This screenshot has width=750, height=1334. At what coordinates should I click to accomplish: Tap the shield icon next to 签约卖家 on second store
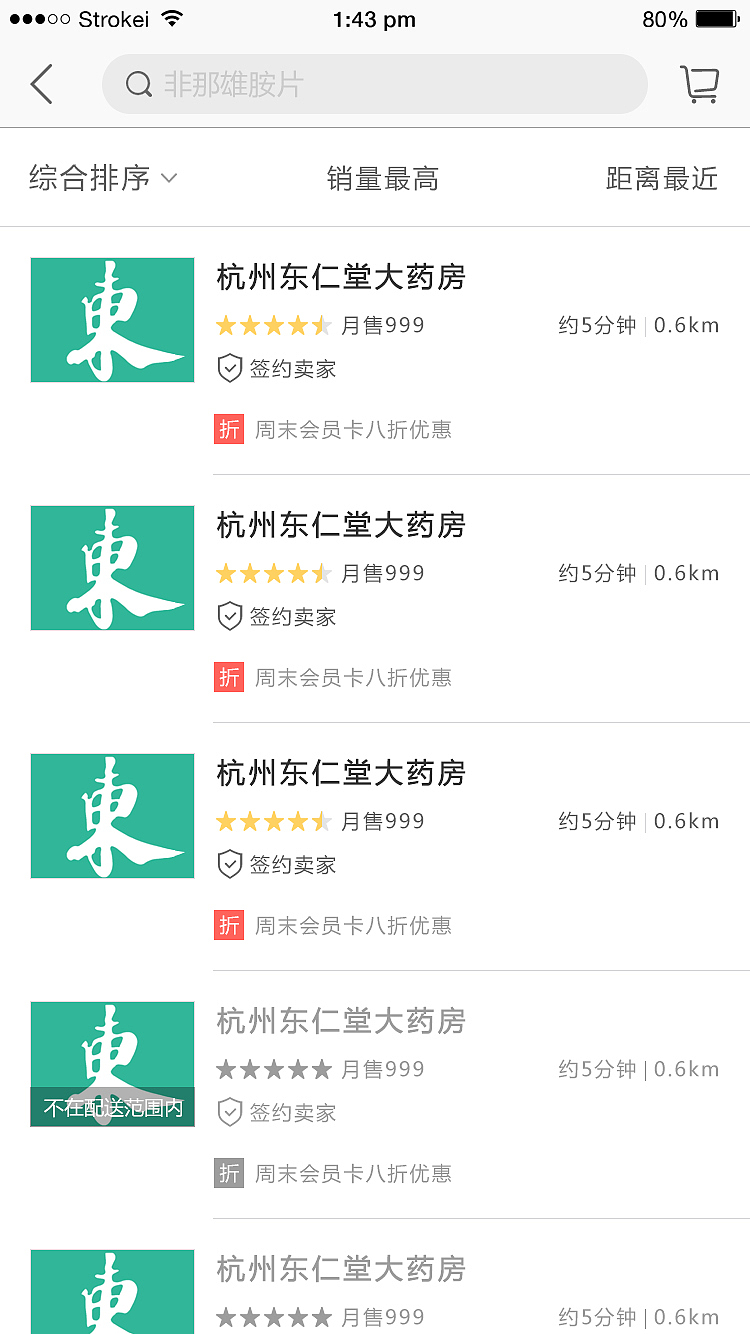pyautogui.click(x=230, y=617)
